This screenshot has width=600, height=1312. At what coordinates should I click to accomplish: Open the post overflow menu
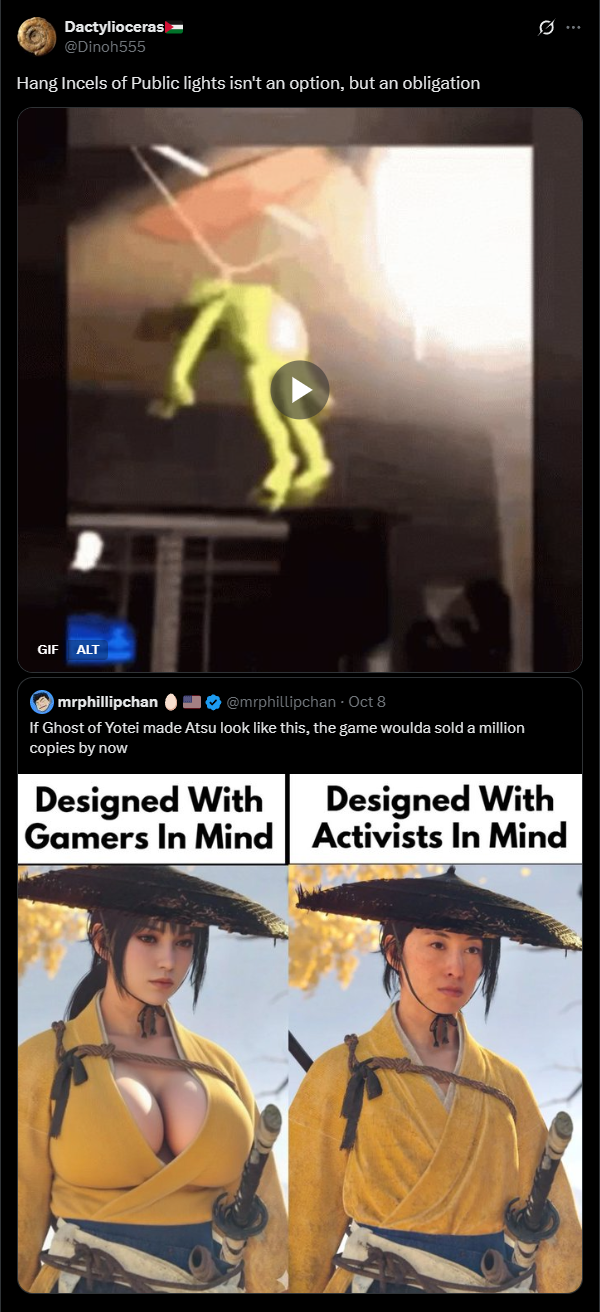point(573,27)
